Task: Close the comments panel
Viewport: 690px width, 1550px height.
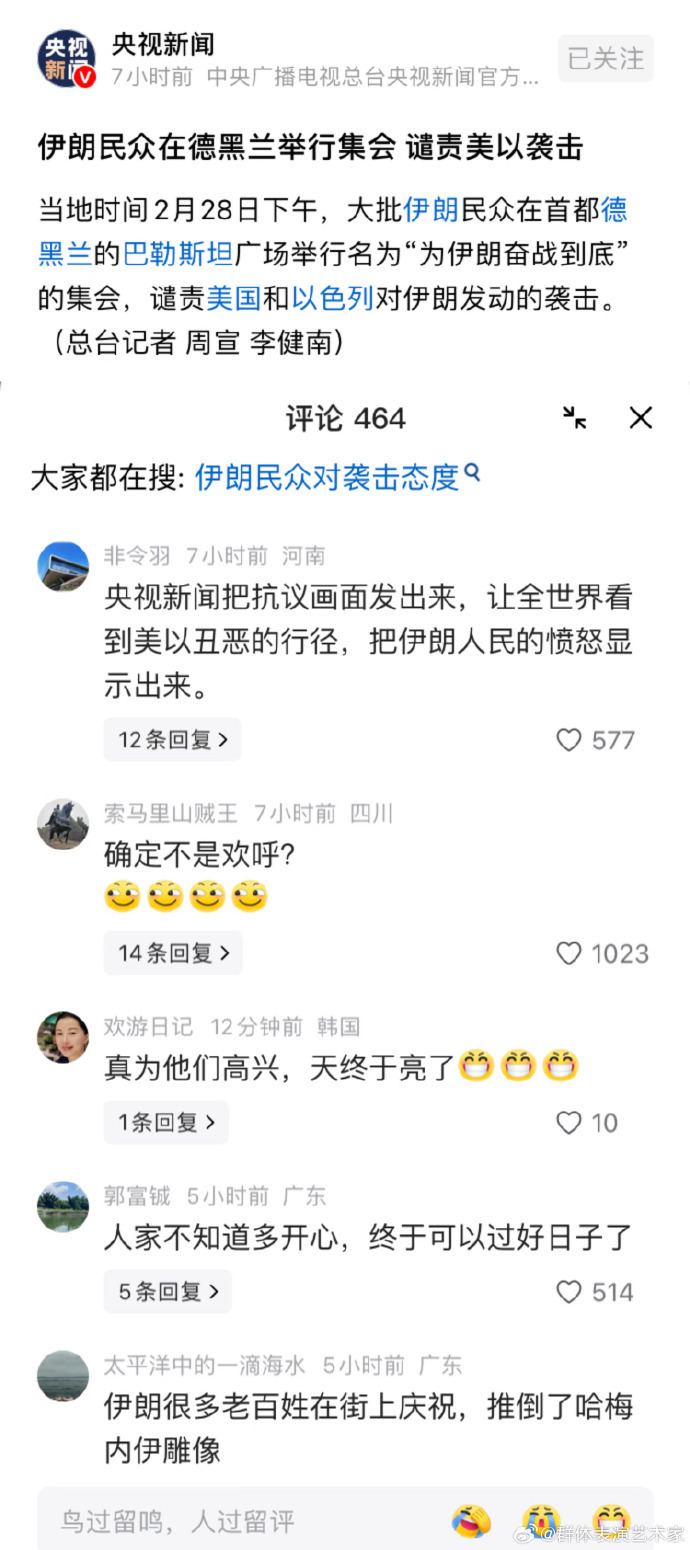Action: point(640,418)
